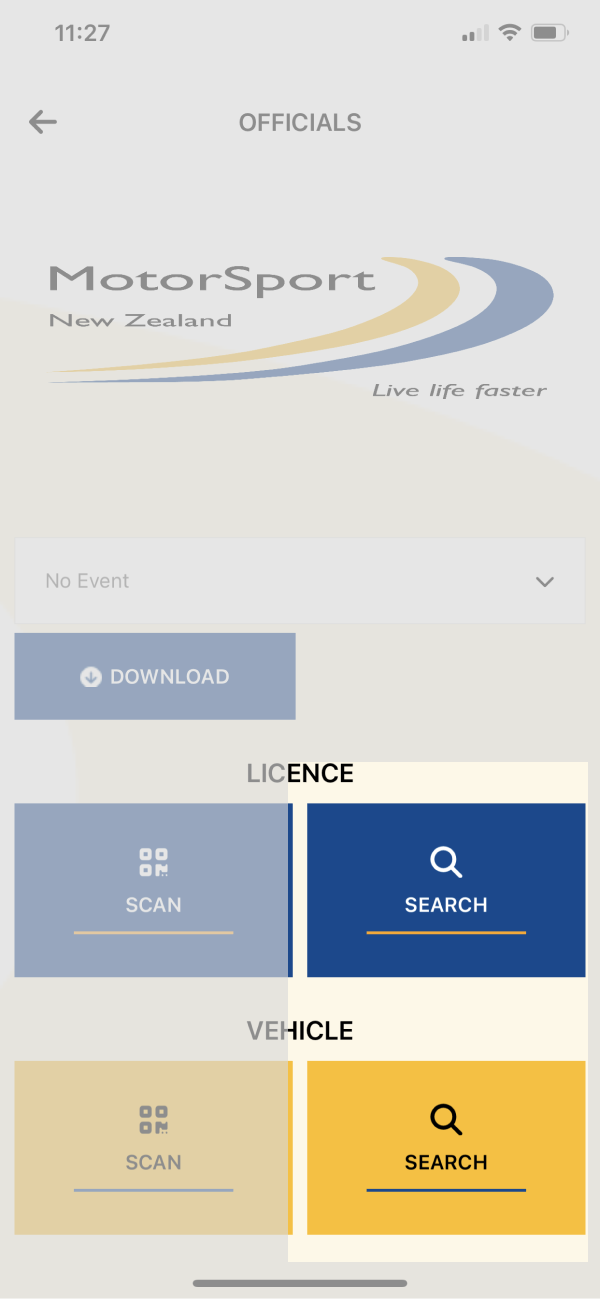Image resolution: width=600 pixels, height=1299 pixels.
Task: Search for a licence
Action: click(446, 889)
